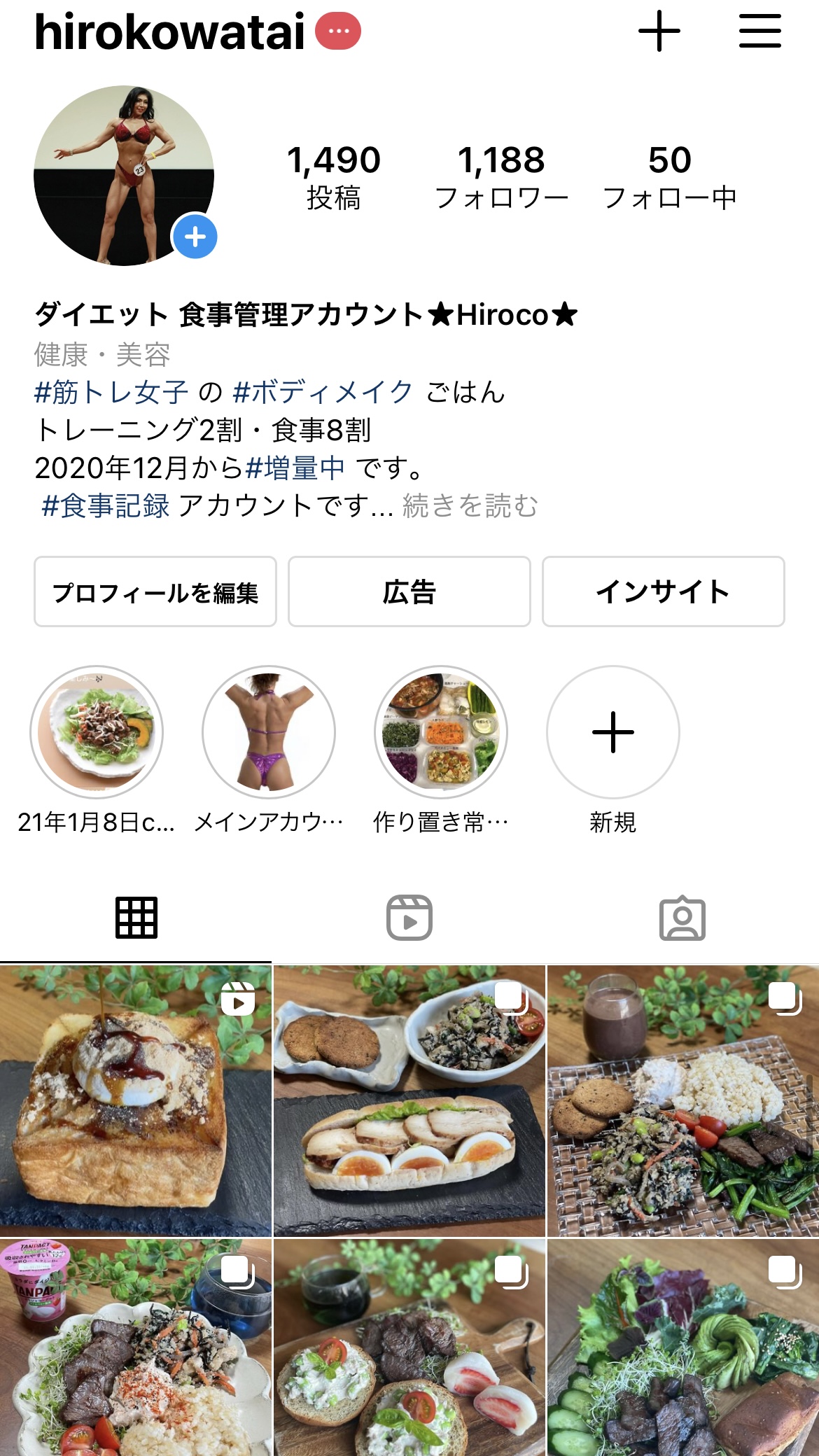
Task: Open the 広告 button
Action: (409, 592)
